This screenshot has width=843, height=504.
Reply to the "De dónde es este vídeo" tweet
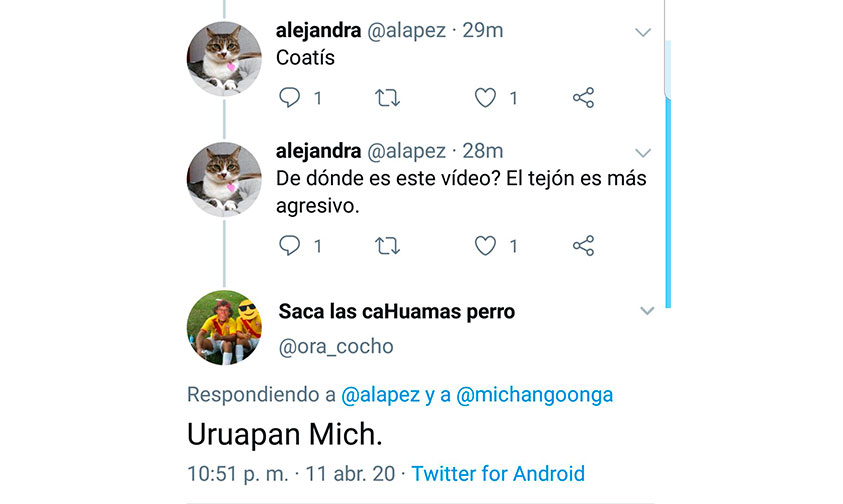(x=289, y=245)
